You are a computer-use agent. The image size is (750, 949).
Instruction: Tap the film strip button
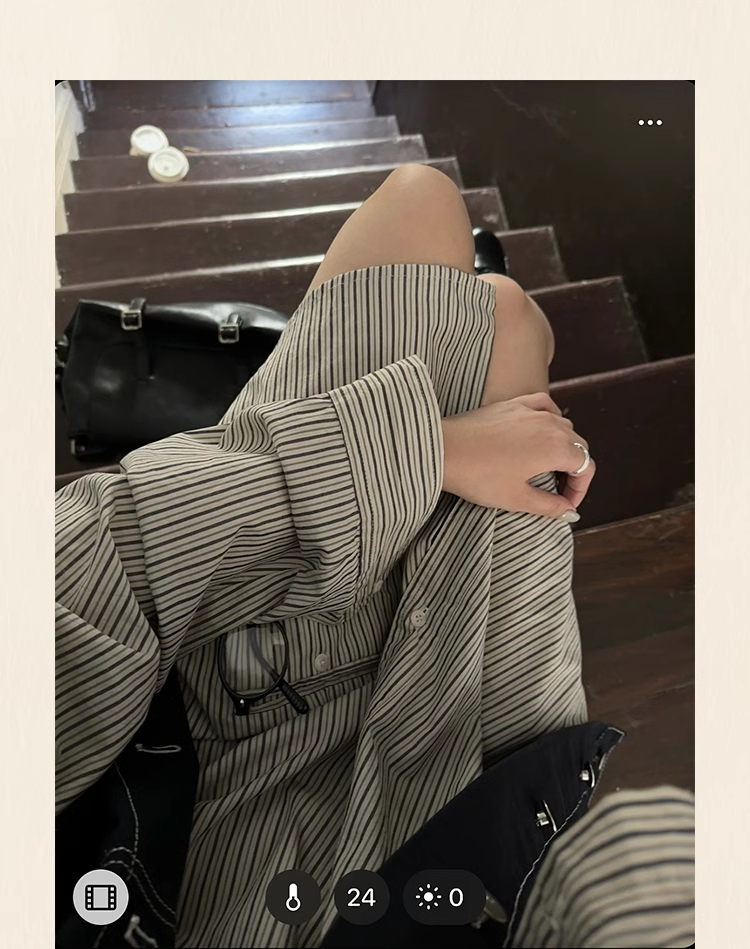[x=101, y=897]
